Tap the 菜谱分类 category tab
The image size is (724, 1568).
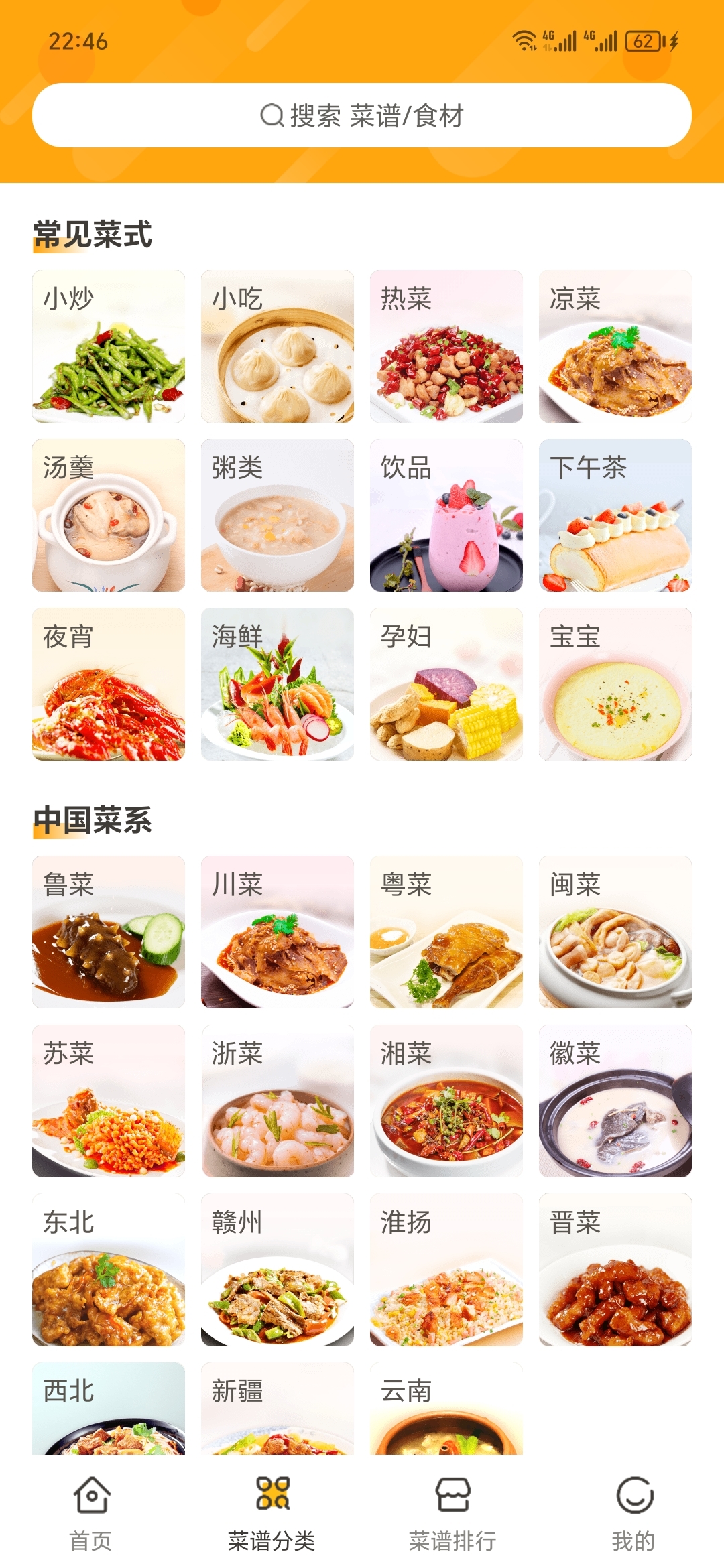click(271, 1513)
